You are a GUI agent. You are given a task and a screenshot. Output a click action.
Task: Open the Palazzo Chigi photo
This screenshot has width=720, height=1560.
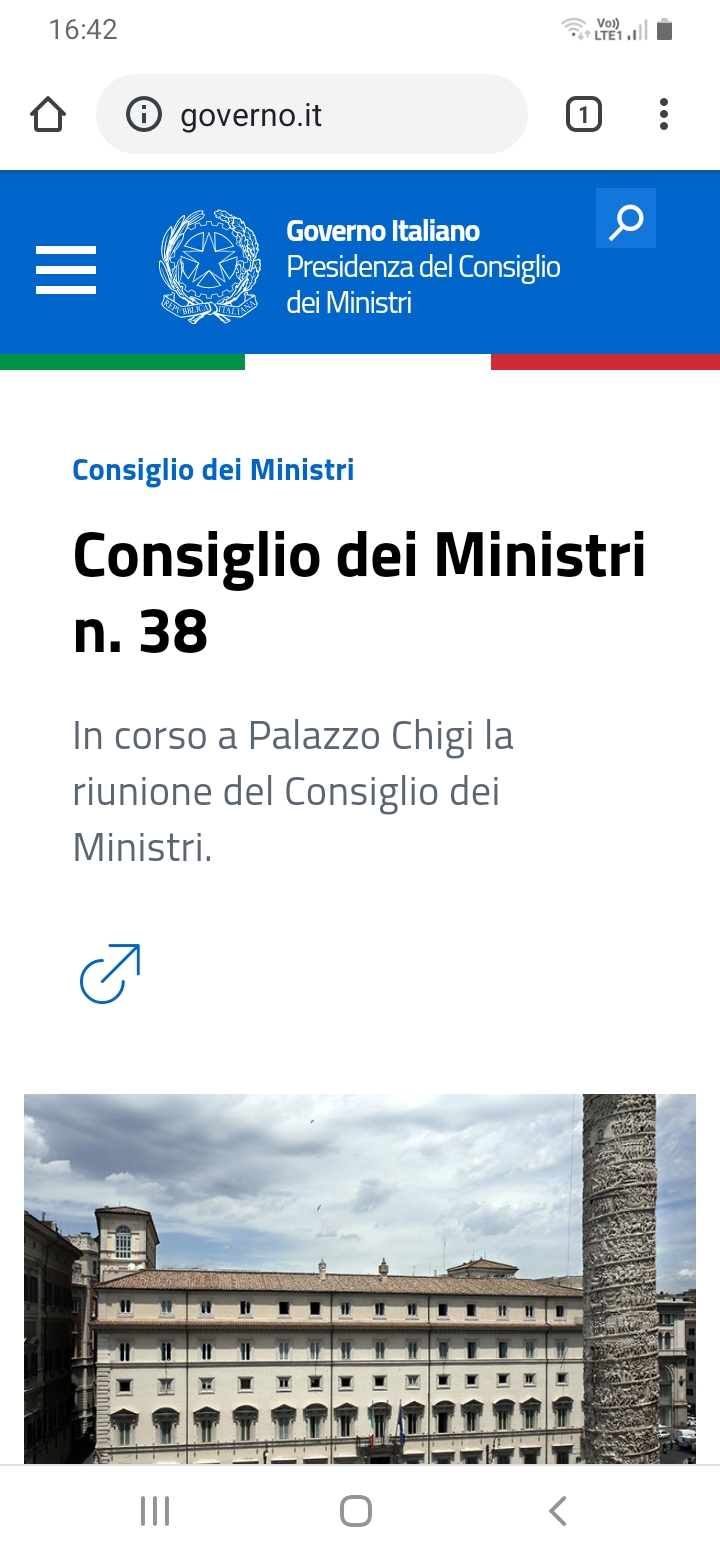pos(360,1278)
